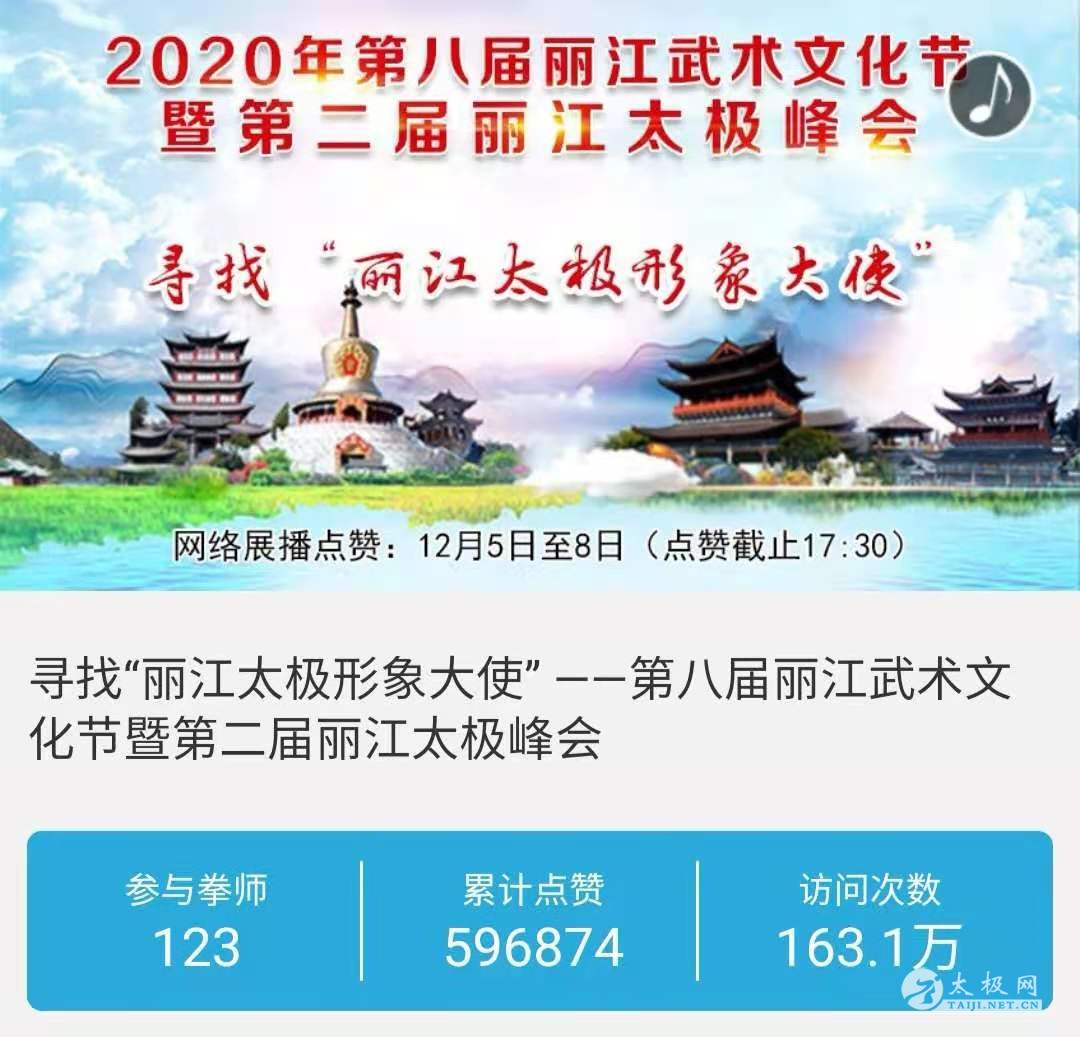Toggle the background music note icon
This screenshot has height=1037, width=1080.
[991, 93]
